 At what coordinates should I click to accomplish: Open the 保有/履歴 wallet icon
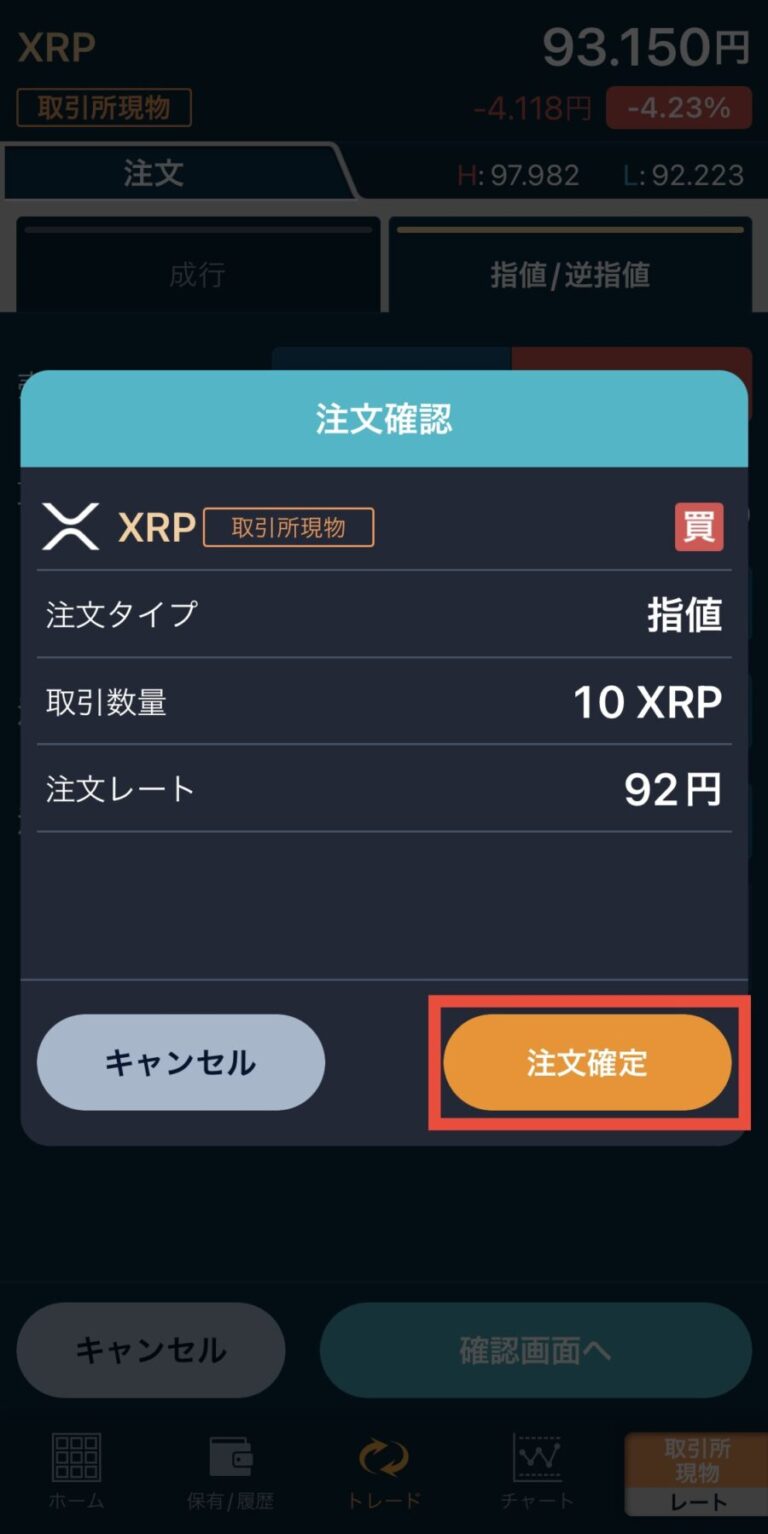[x=228, y=1470]
